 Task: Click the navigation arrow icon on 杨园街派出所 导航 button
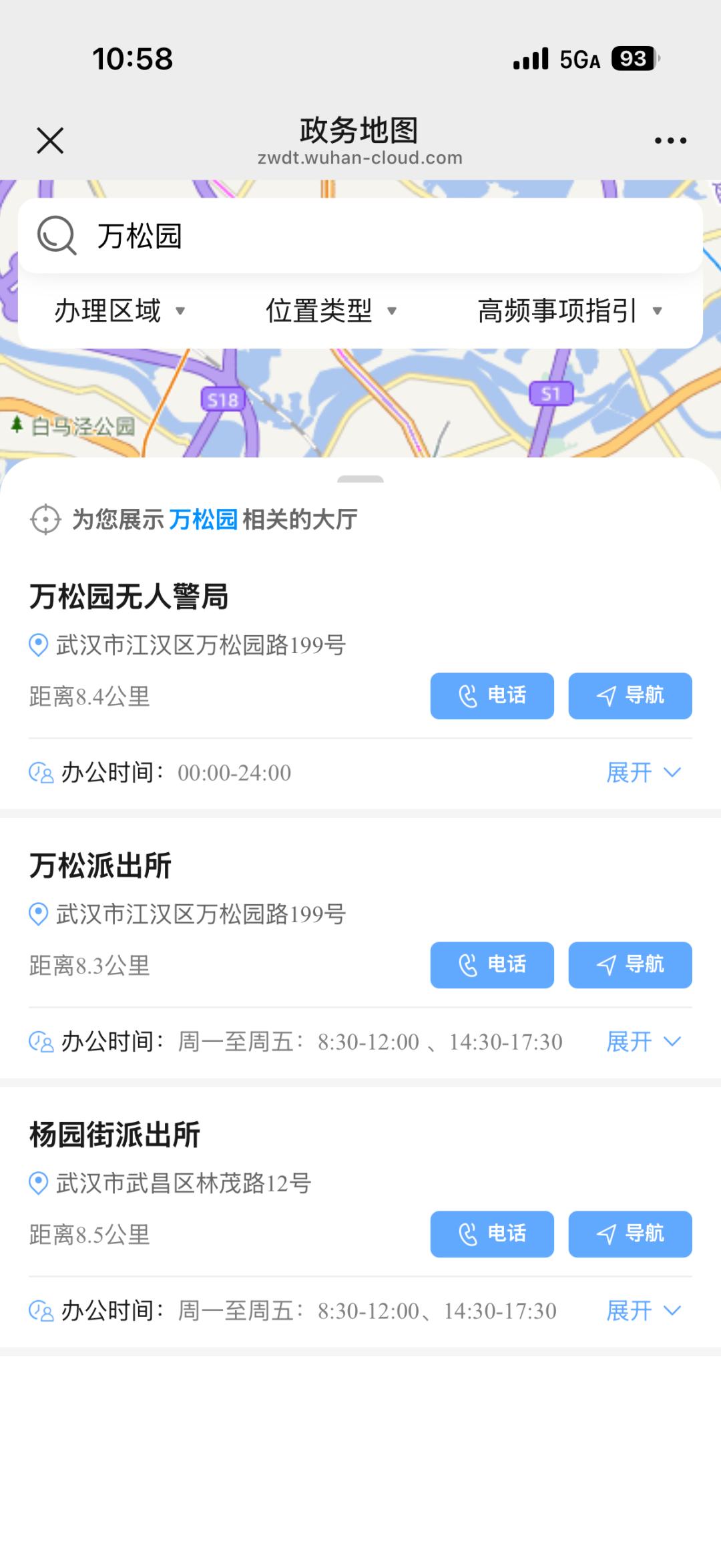click(x=605, y=1234)
